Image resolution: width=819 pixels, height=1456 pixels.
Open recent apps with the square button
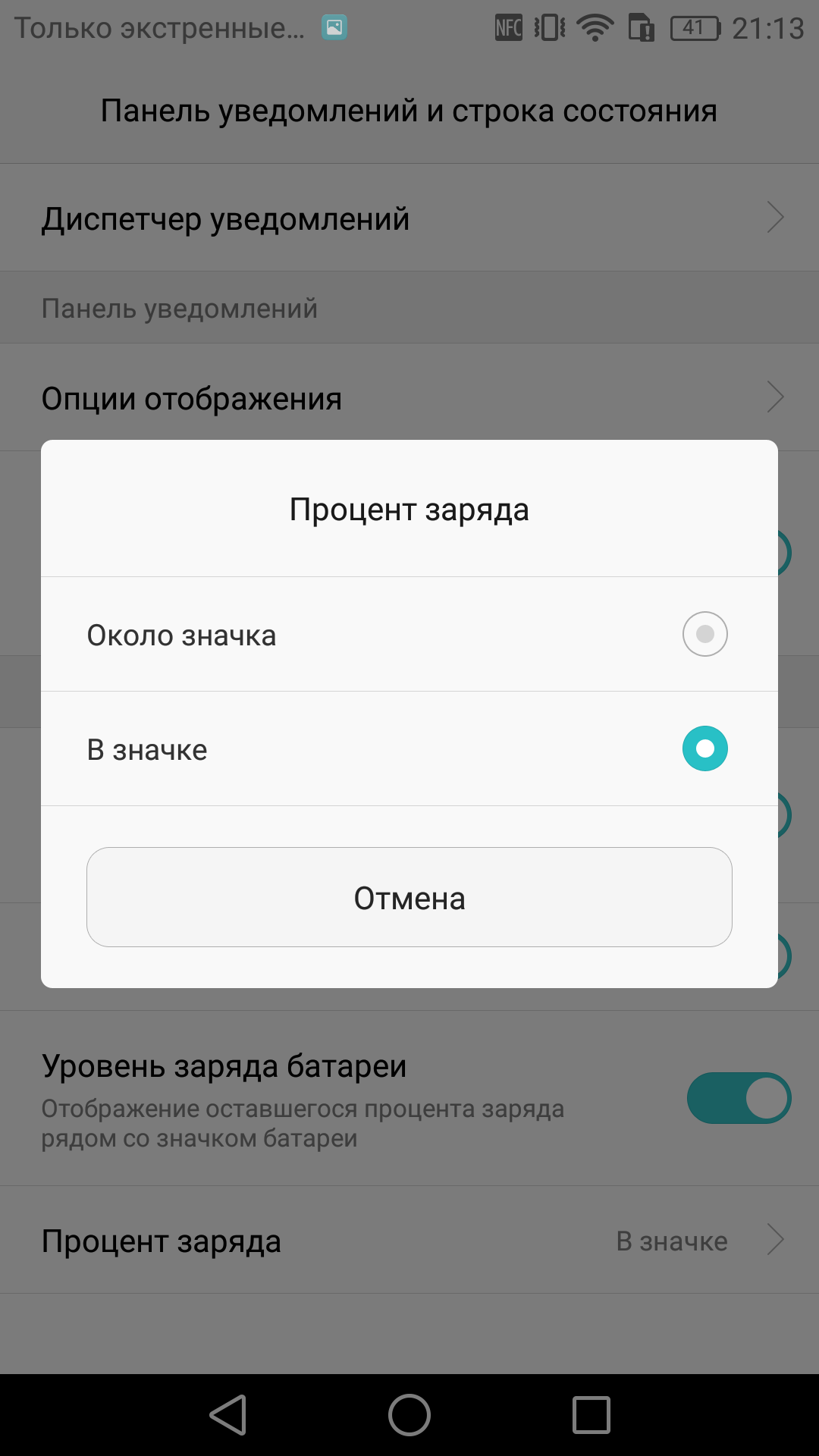point(591,1415)
